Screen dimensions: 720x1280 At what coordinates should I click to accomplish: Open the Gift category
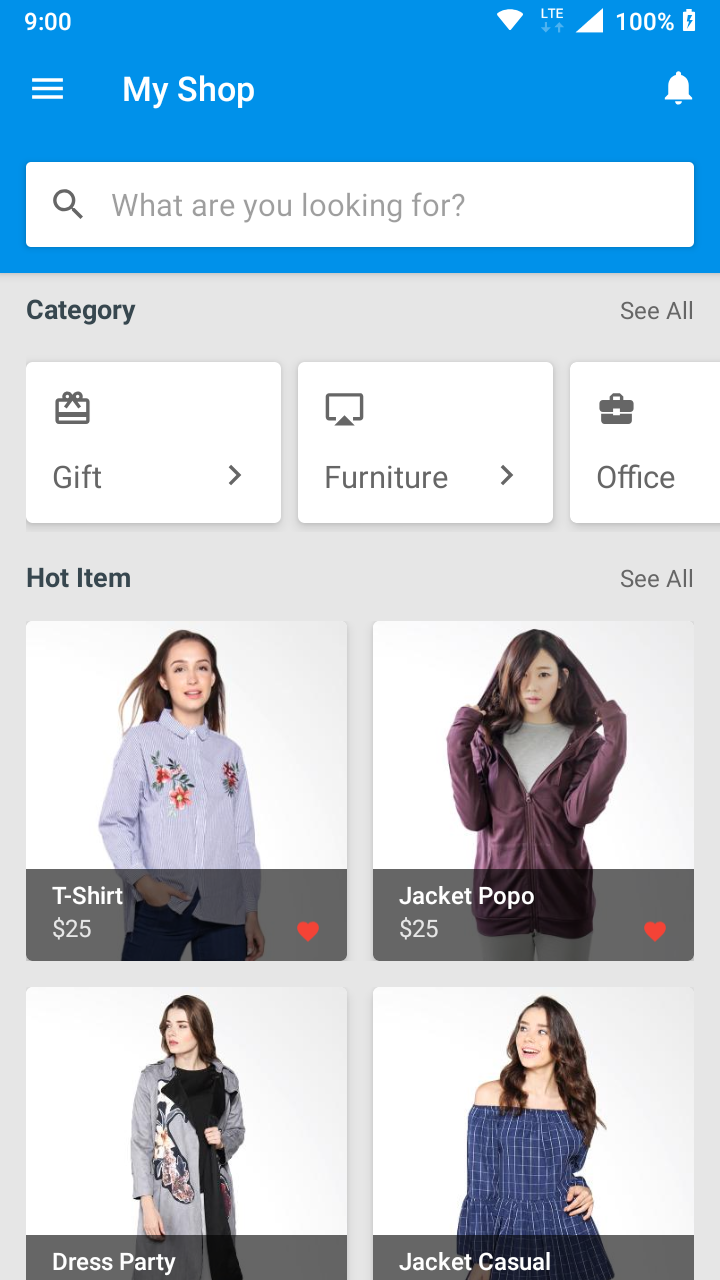pos(153,442)
